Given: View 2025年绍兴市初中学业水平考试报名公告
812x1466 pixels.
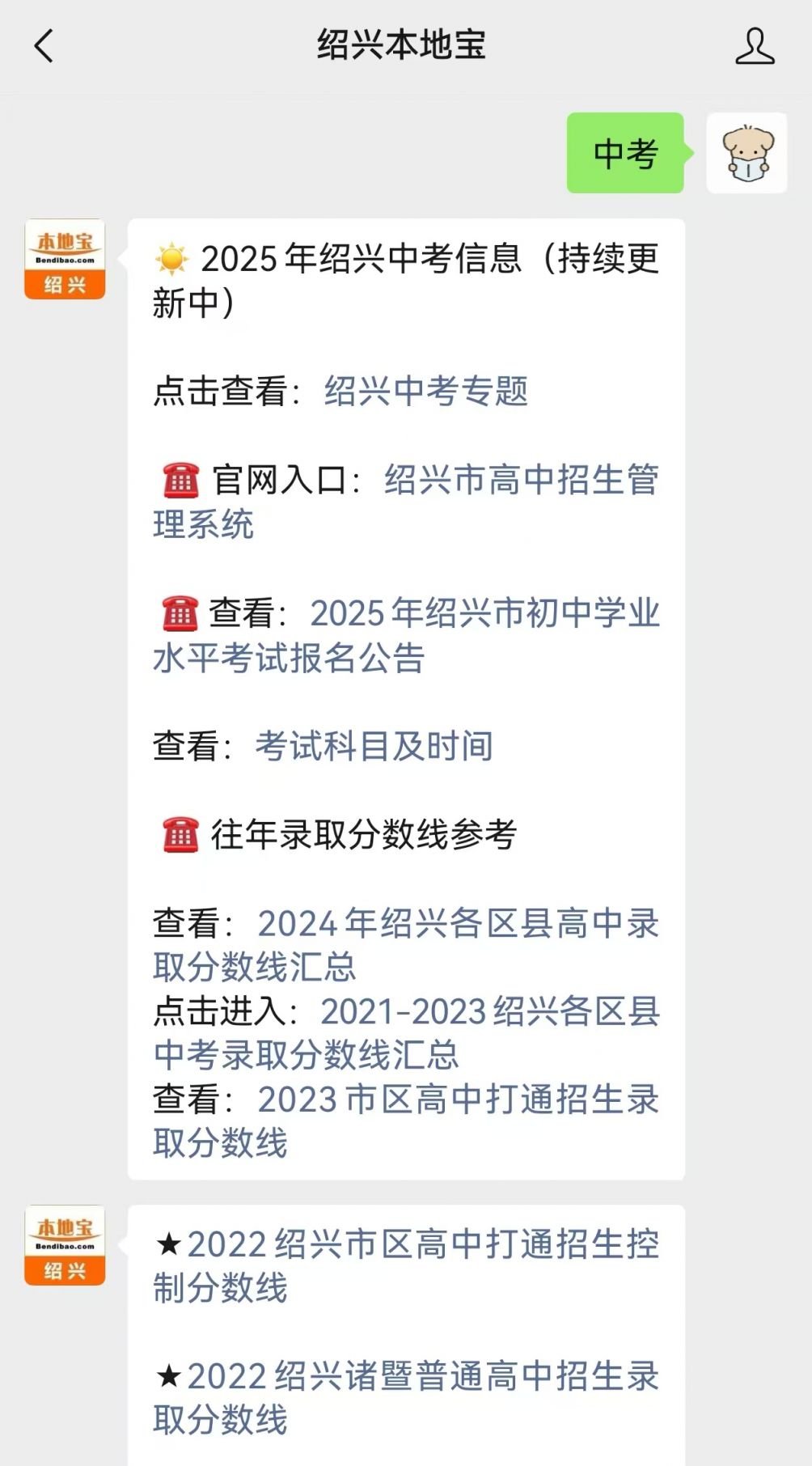Looking at the screenshot, I should 406,636.
